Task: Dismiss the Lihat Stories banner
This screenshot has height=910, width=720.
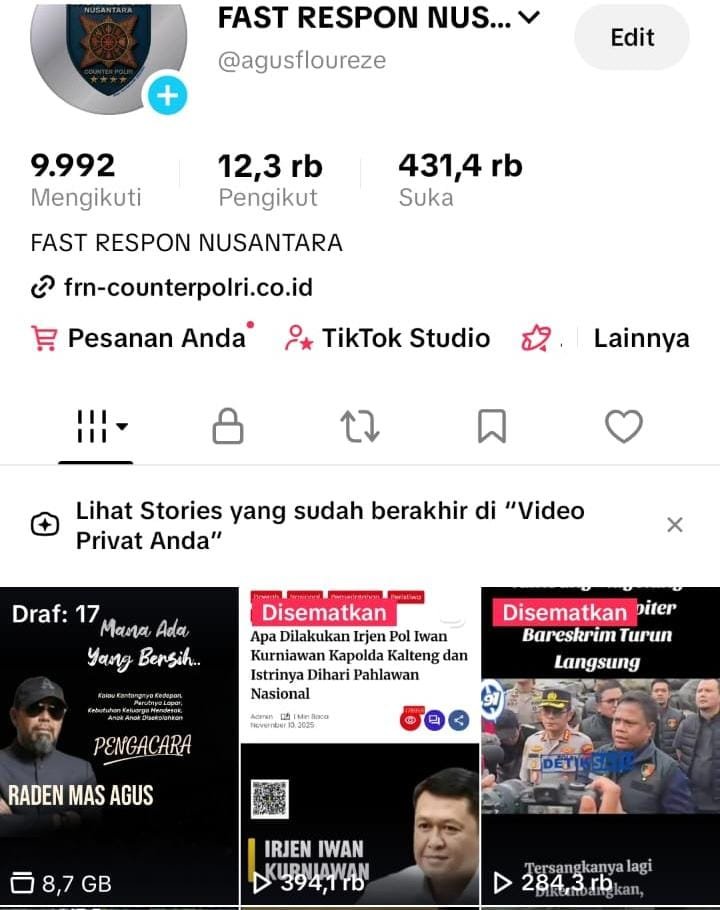Action: pos(675,525)
